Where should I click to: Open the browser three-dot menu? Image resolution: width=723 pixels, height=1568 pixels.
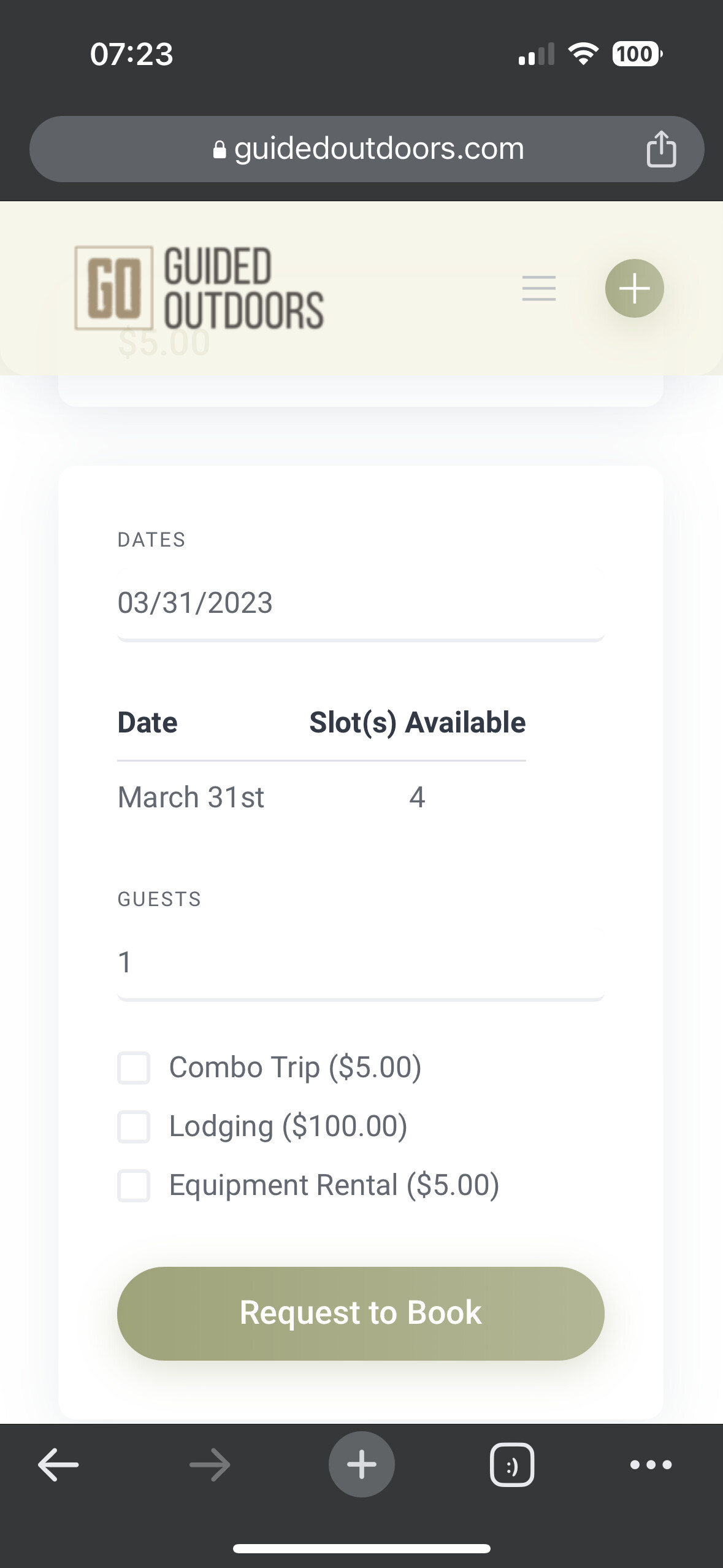click(x=651, y=1465)
